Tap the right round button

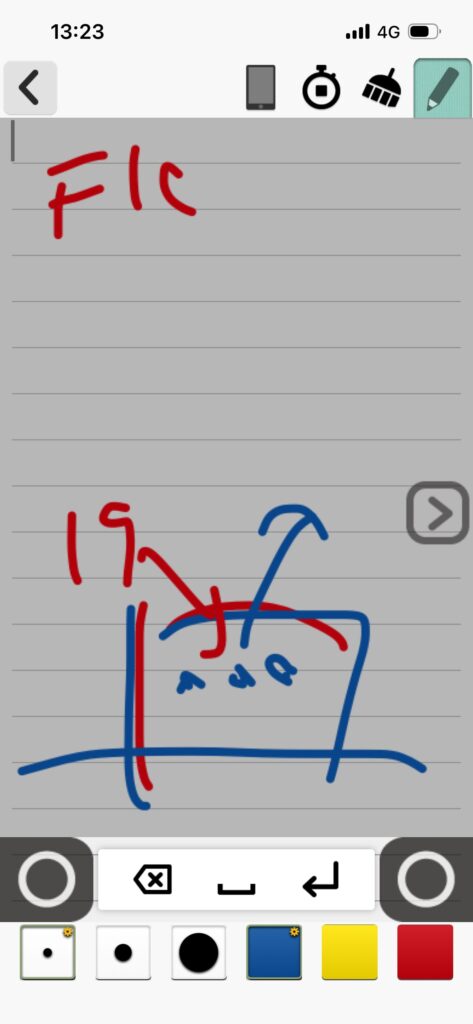tap(426, 879)
